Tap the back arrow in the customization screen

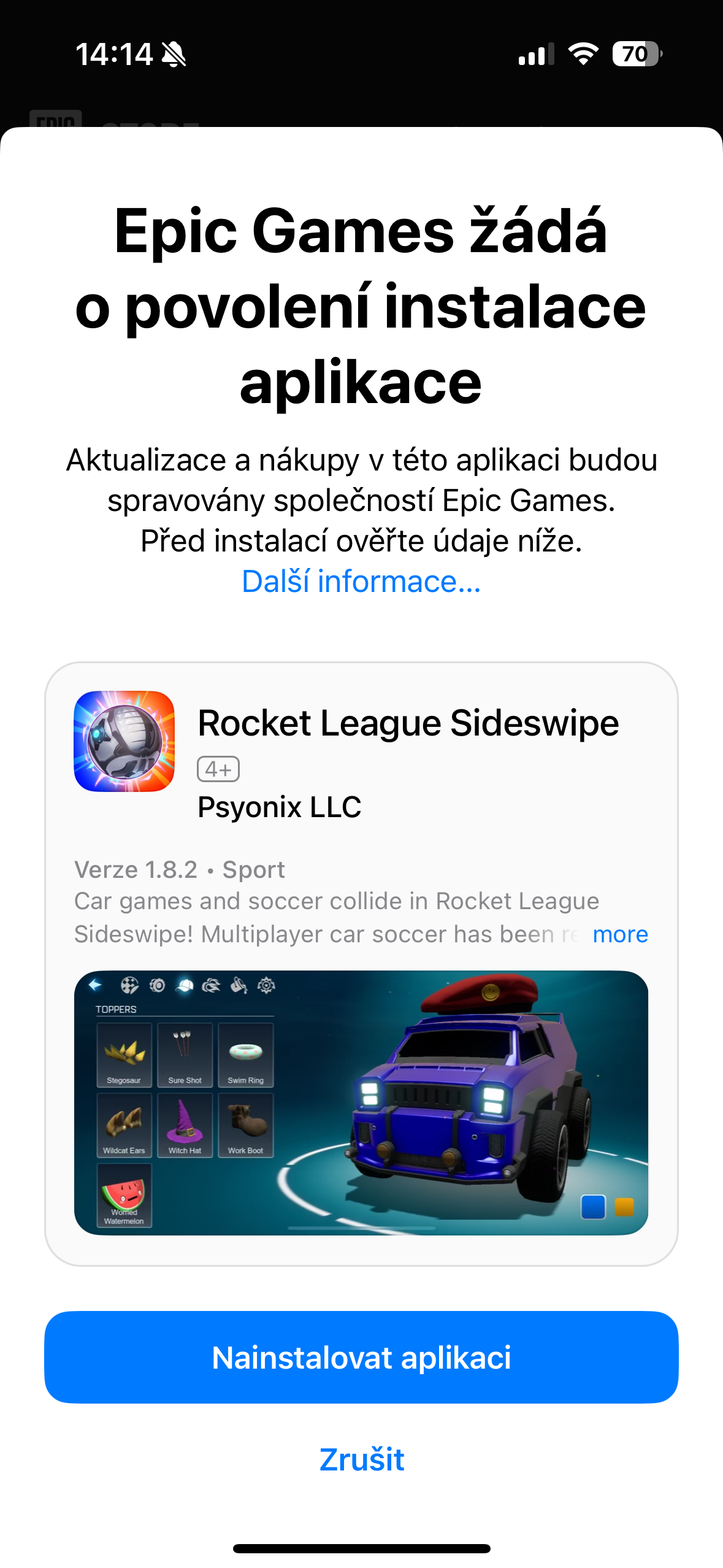pos(94,985)
